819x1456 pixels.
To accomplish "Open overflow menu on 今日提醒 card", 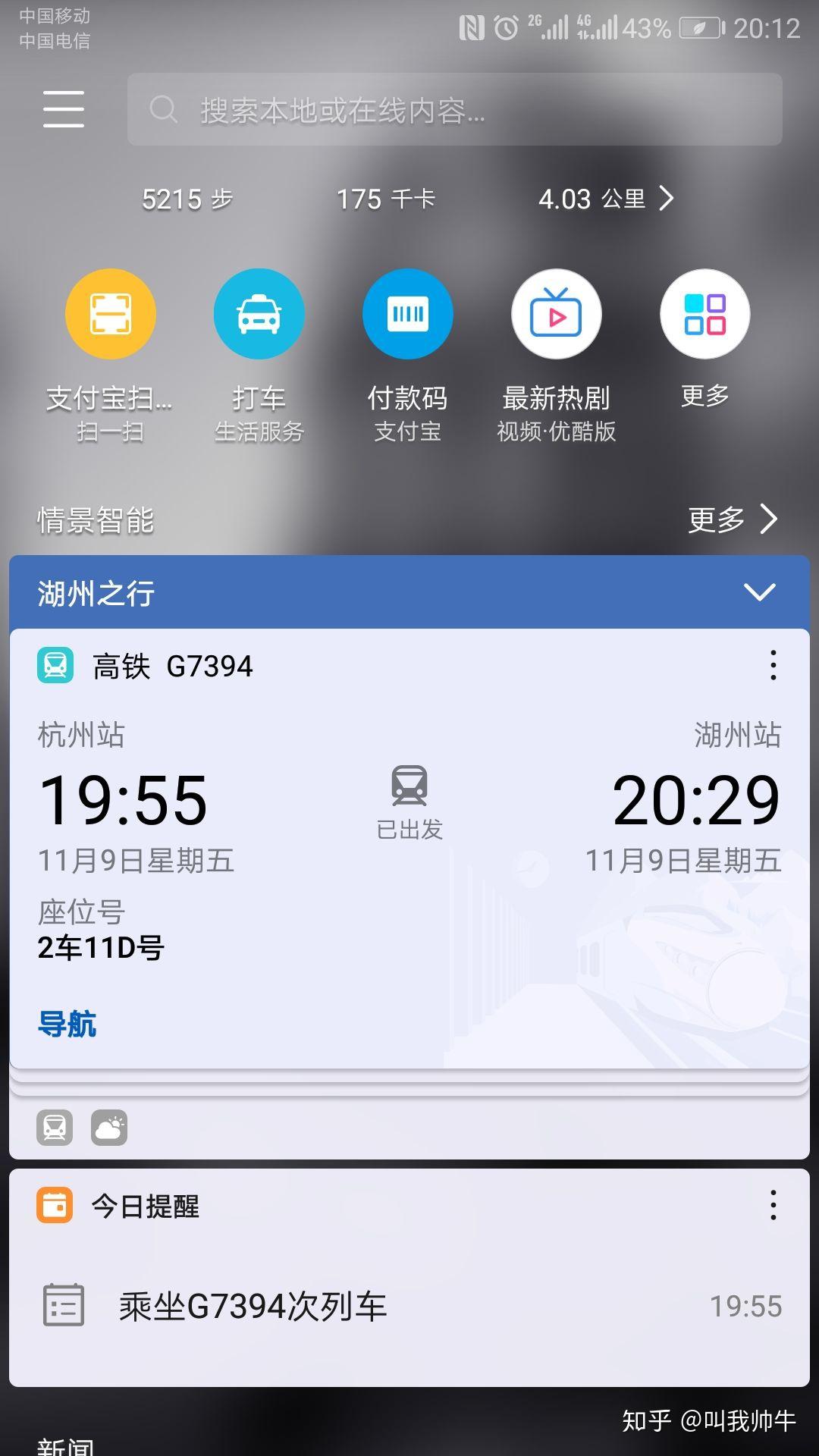I will coord(773,1205).
